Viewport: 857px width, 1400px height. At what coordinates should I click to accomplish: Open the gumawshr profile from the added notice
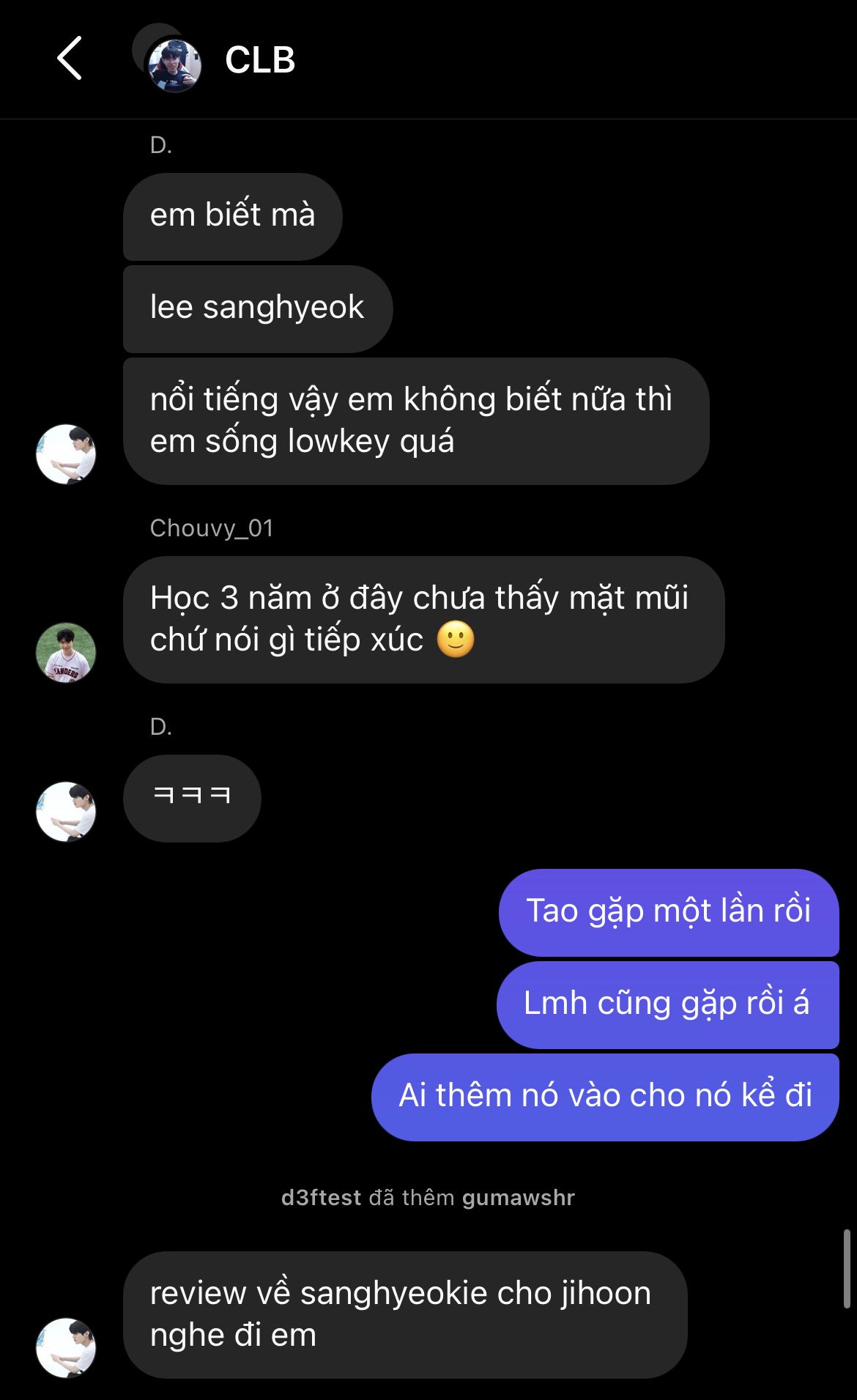tap(518, 1198)
